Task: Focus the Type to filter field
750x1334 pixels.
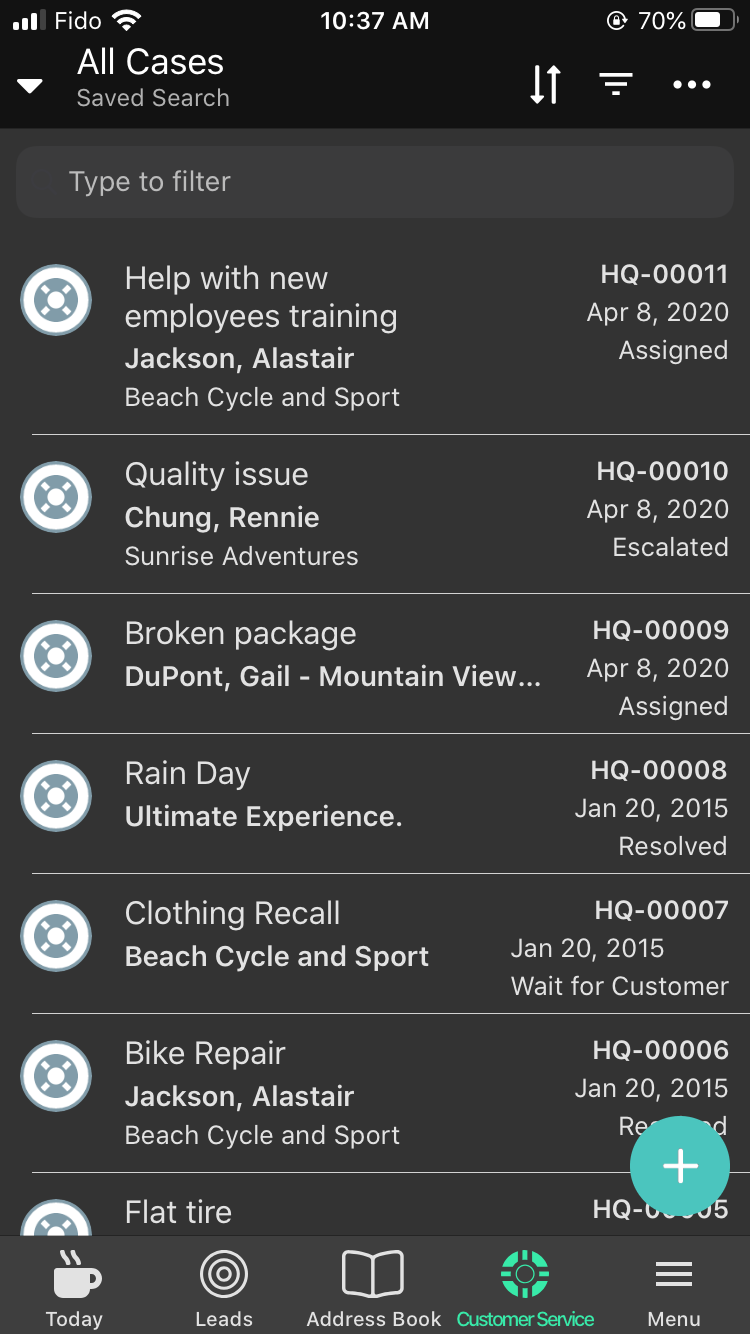Action: pos(375,182)
